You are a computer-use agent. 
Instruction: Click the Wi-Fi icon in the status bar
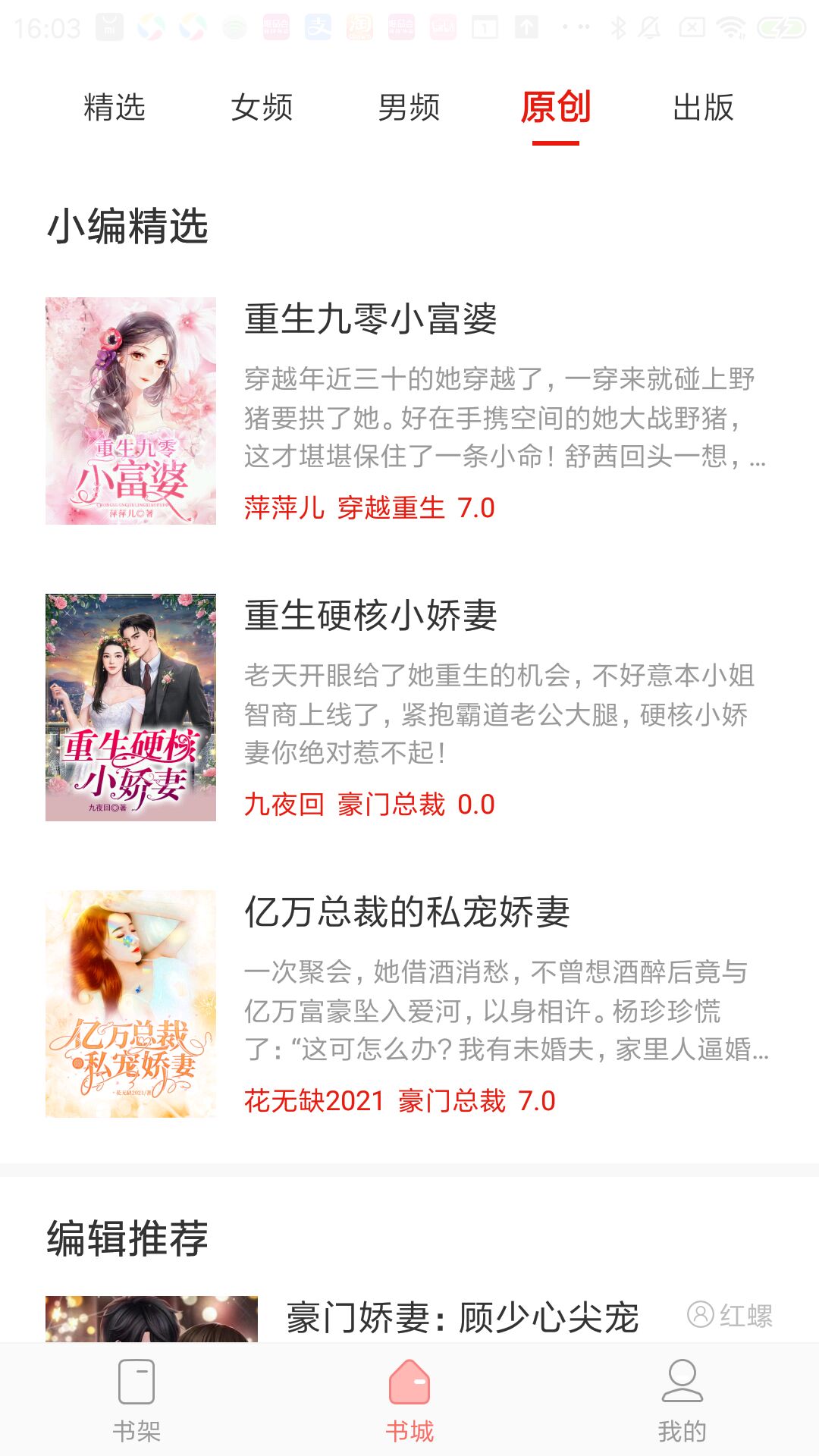pyautogui.click(x=730, y=27)
